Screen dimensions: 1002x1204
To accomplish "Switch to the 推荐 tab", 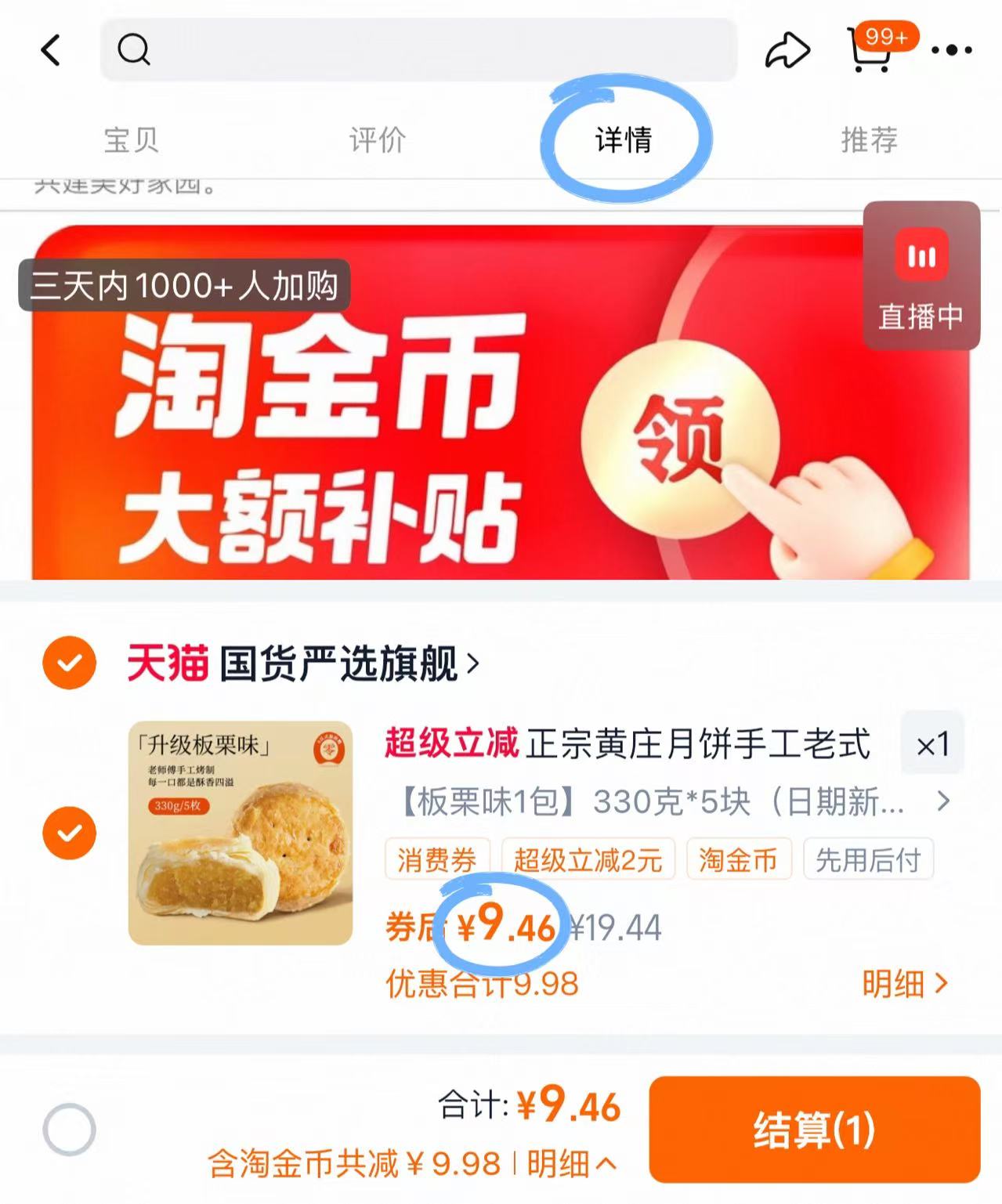I will [x=869, y=140].
